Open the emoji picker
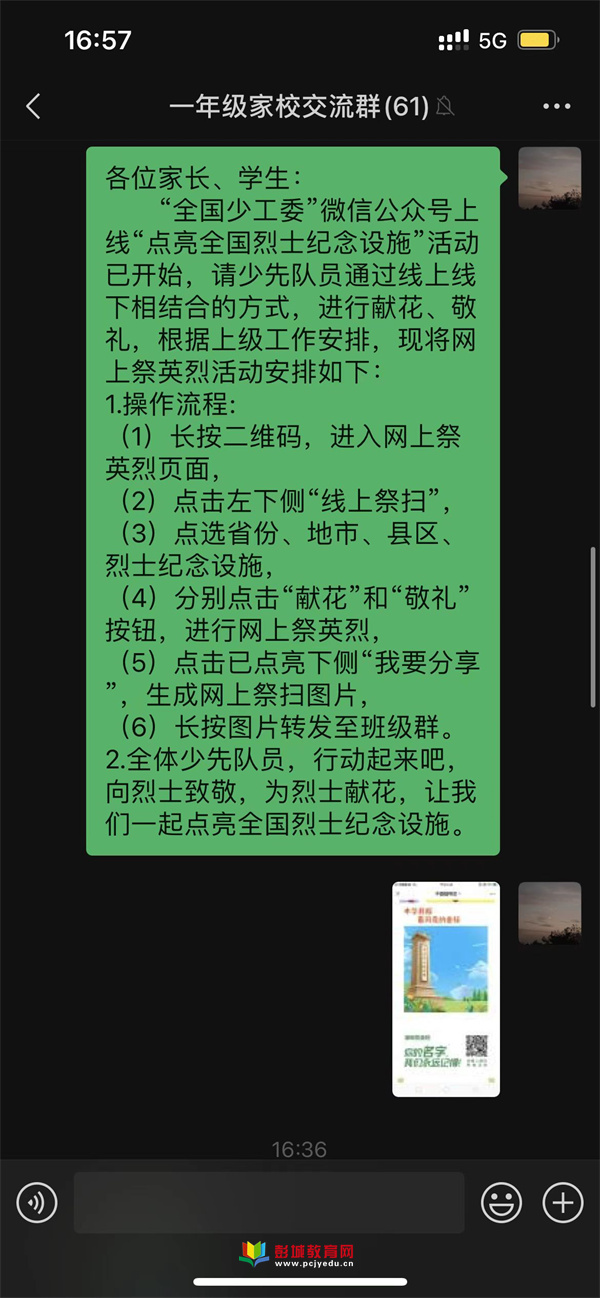The height and width of the screenshot is (1298, 600). (x=502, y=1202)
